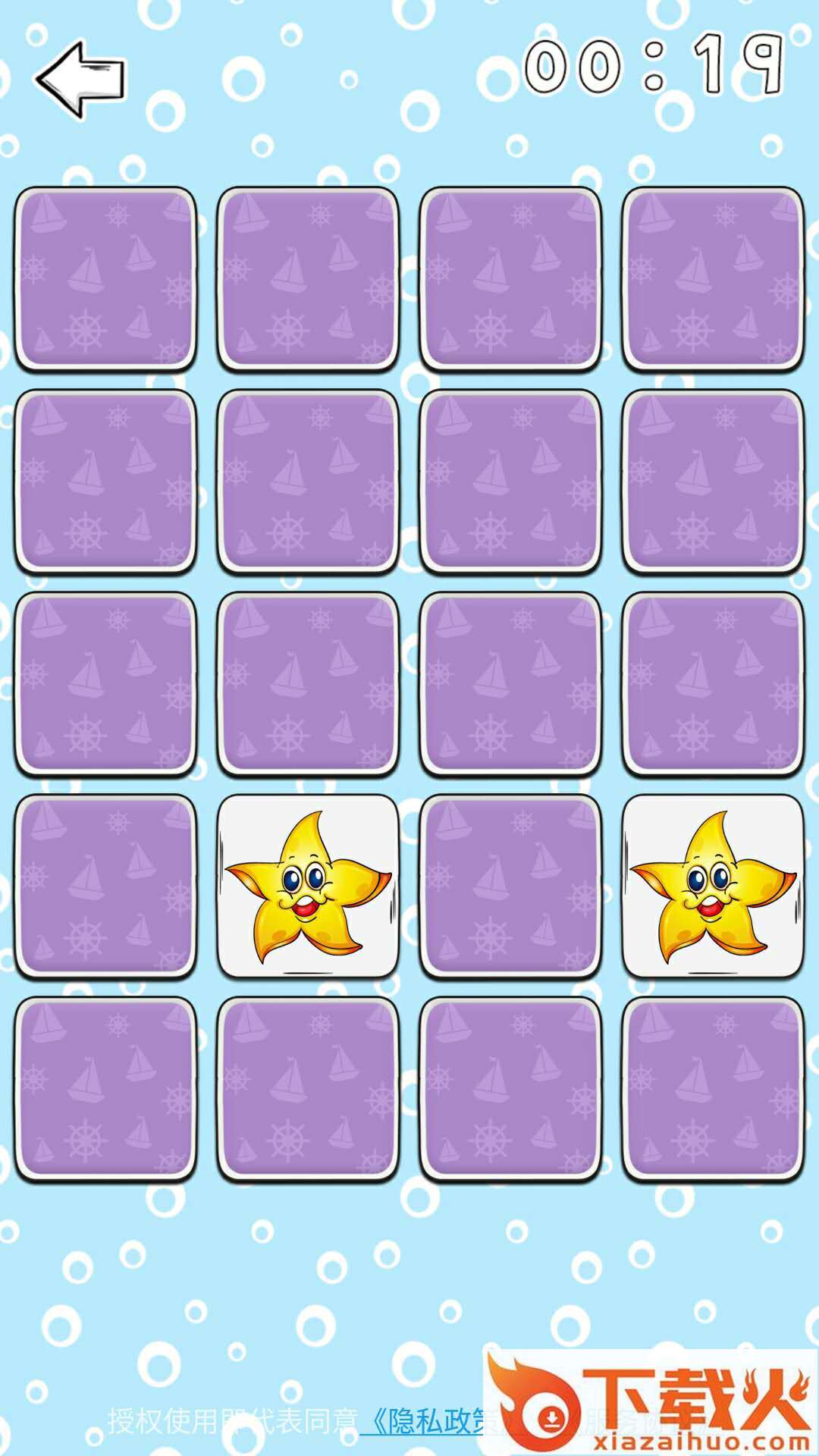Go back with the arrow icon
This screenshot has width=819, height=1456.
click(x=80, y=79)
